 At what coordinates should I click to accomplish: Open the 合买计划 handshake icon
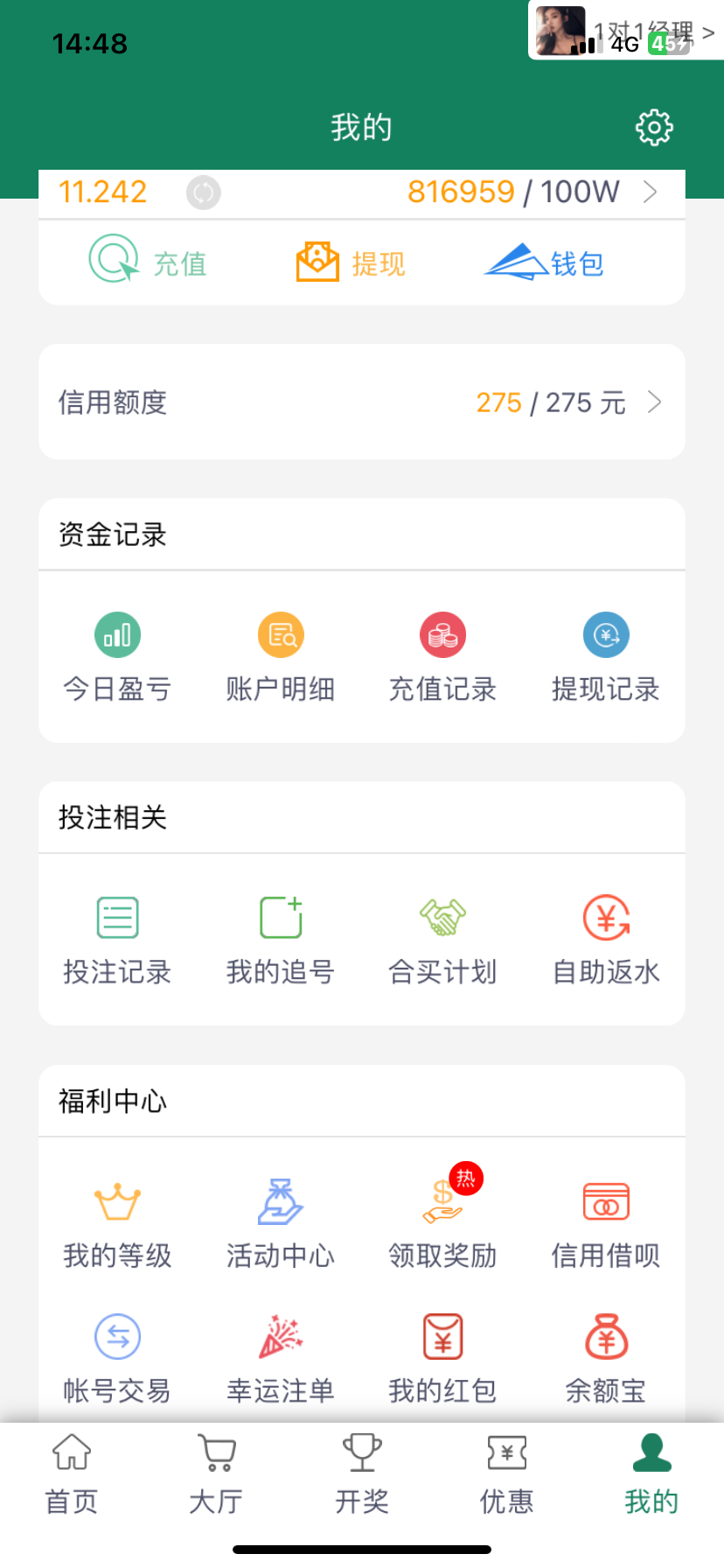point(442,936)
